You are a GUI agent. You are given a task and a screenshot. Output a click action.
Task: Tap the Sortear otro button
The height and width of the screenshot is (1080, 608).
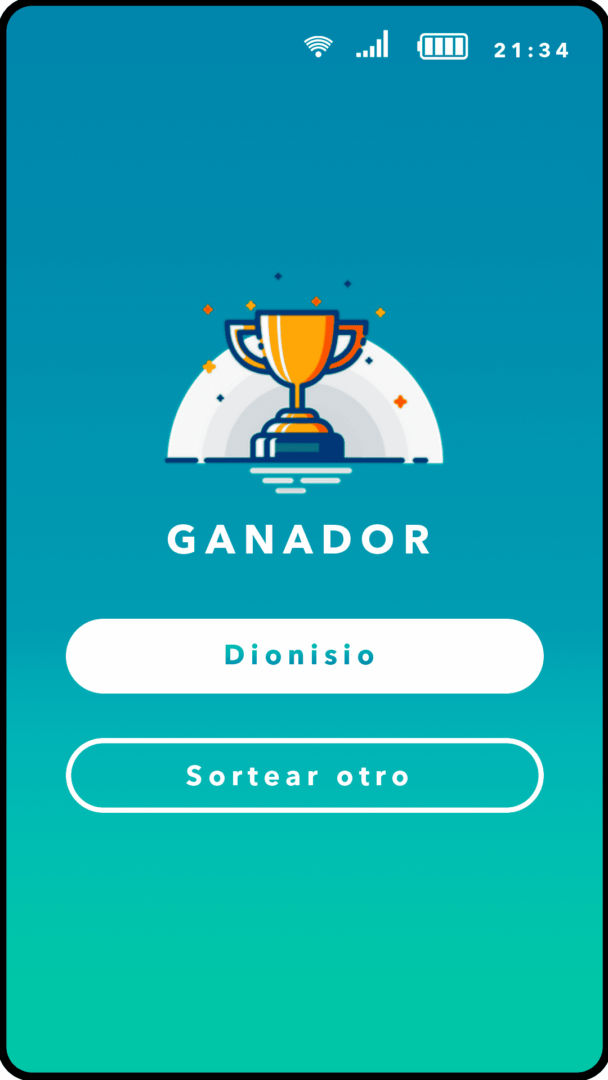point(304,776)
